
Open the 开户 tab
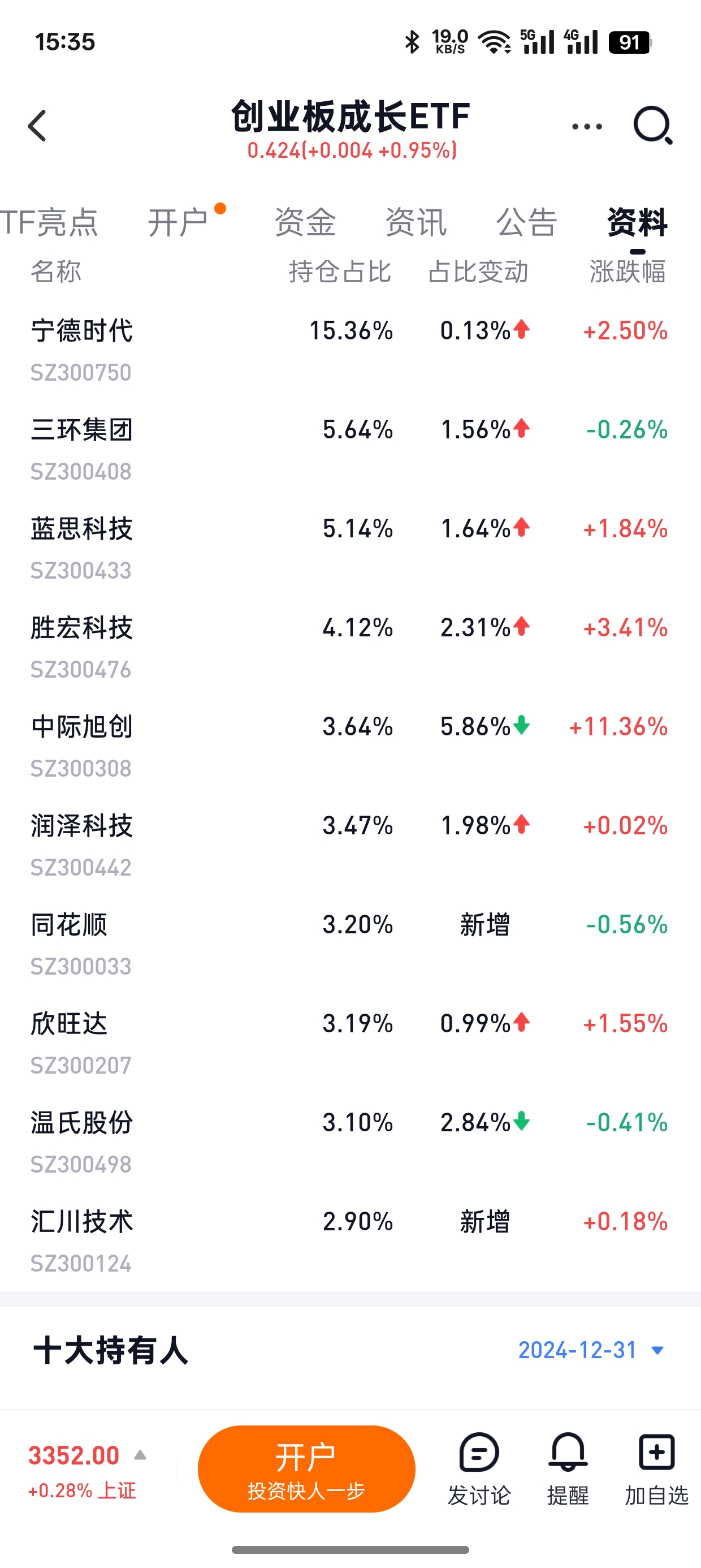tap(178, 222)
